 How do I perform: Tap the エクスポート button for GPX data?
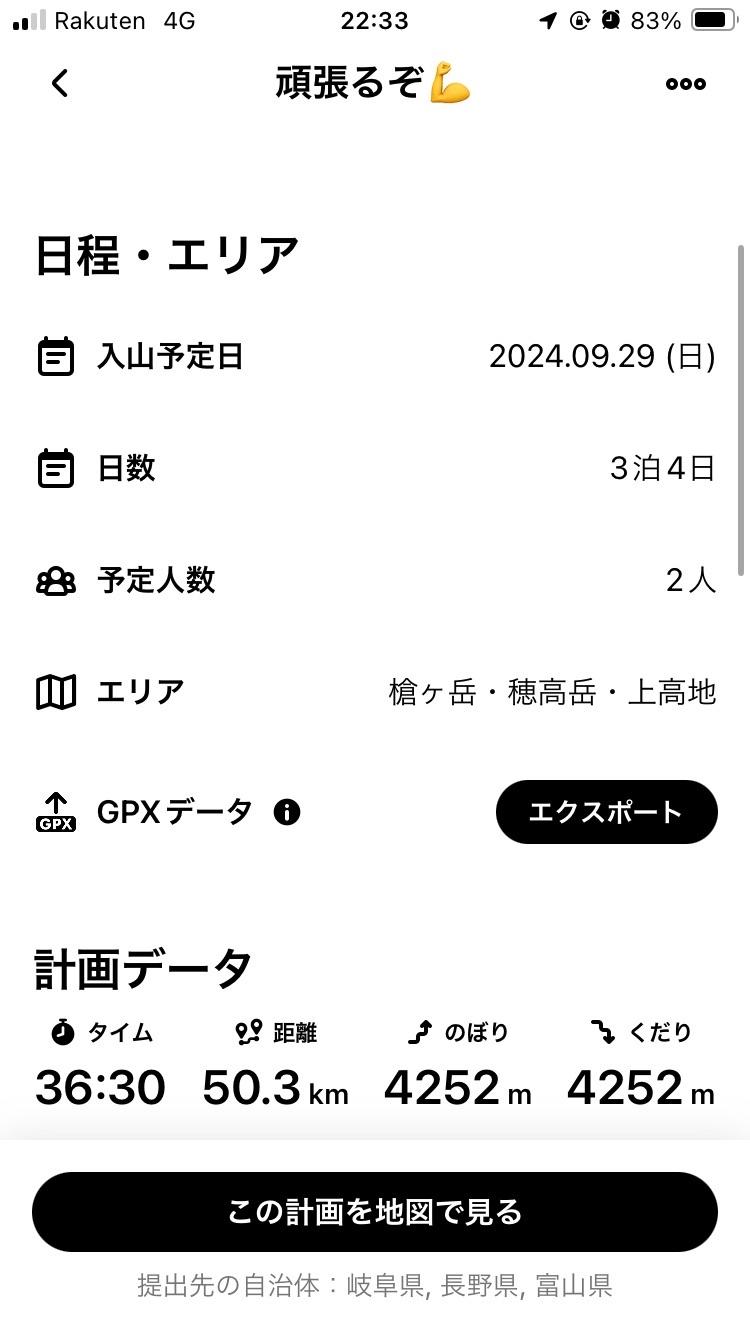tap(606, 812)
